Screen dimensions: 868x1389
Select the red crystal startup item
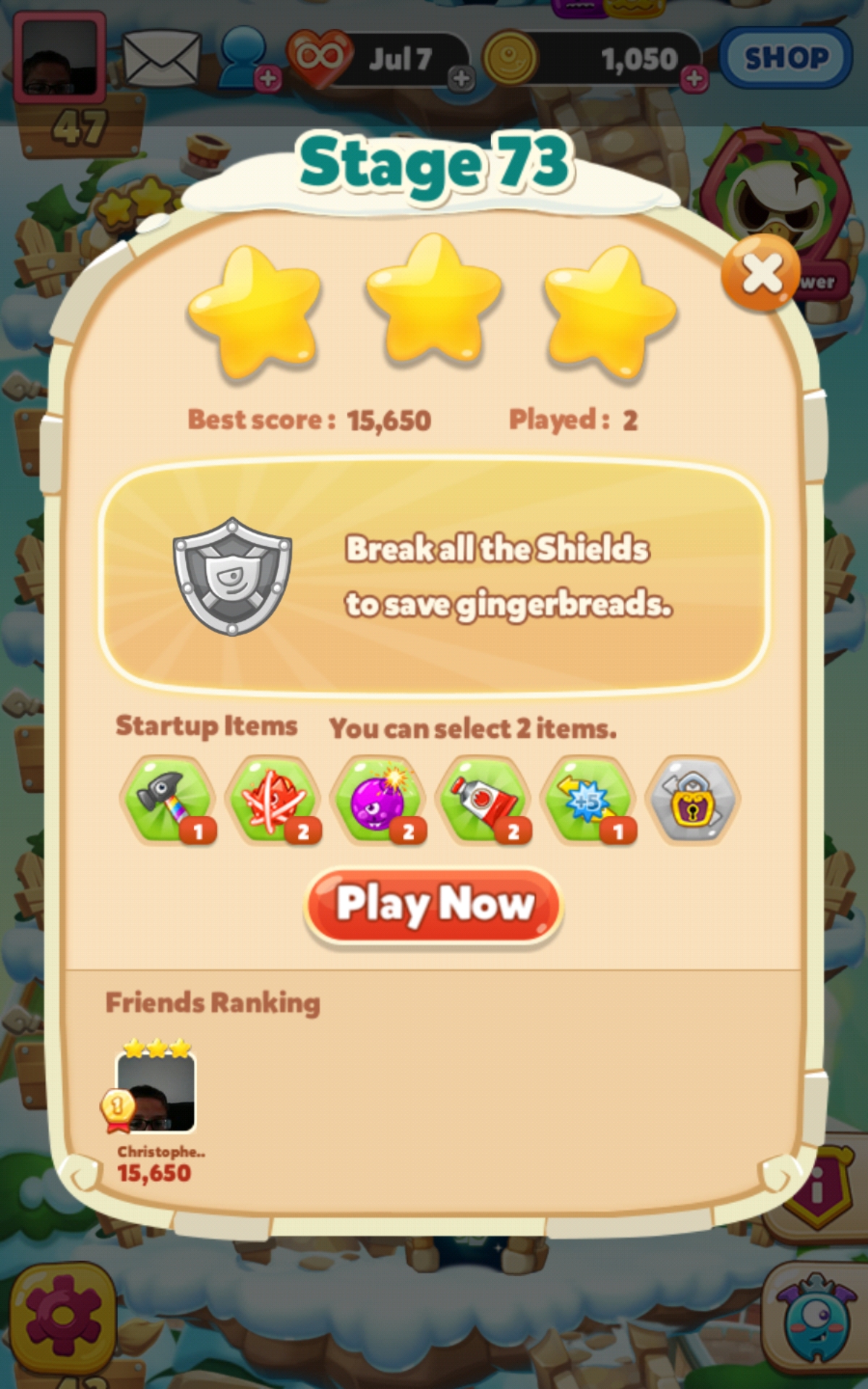tap(273, 799)
